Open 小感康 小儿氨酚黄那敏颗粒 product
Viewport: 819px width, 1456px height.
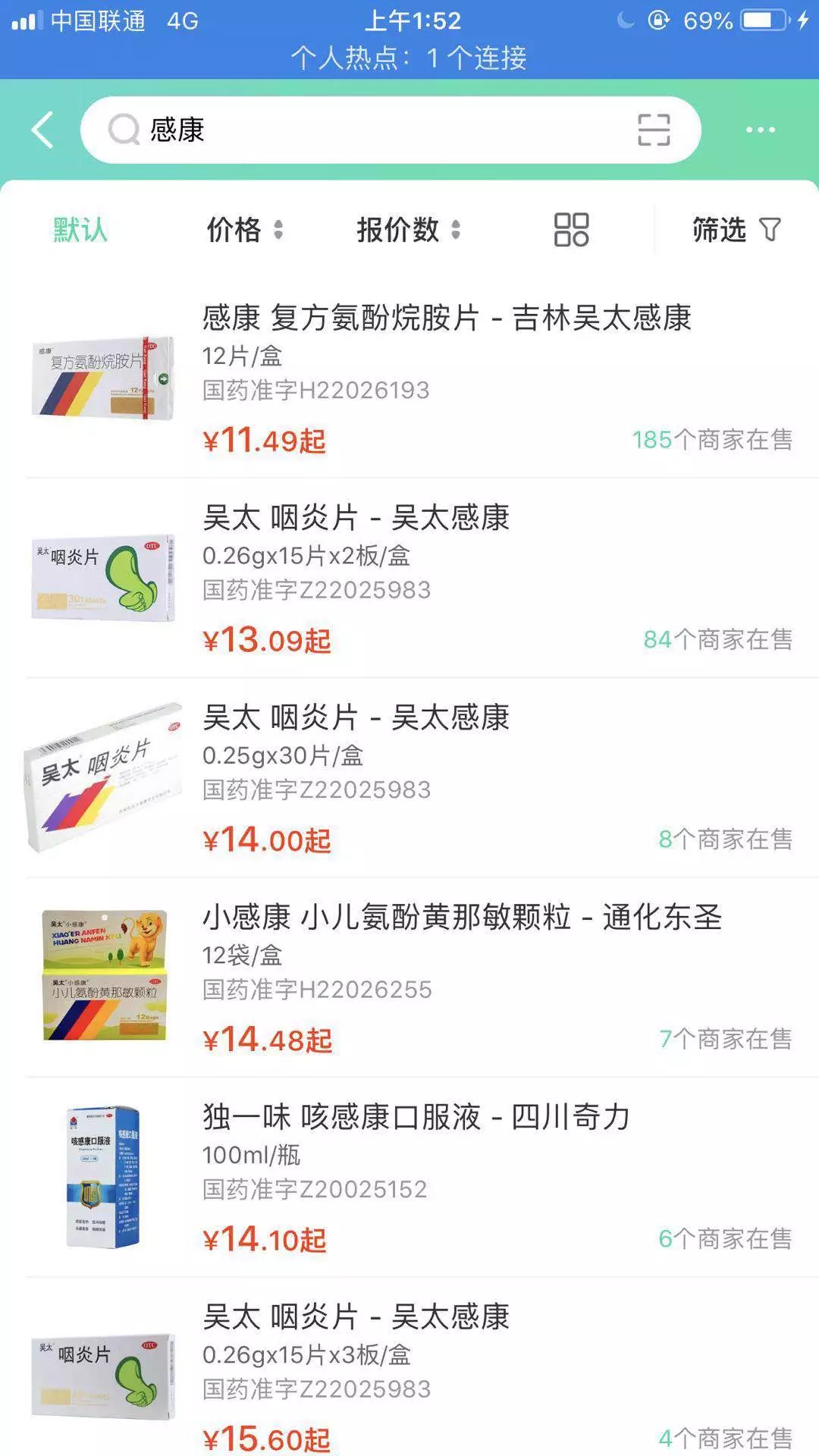(461, 918)
